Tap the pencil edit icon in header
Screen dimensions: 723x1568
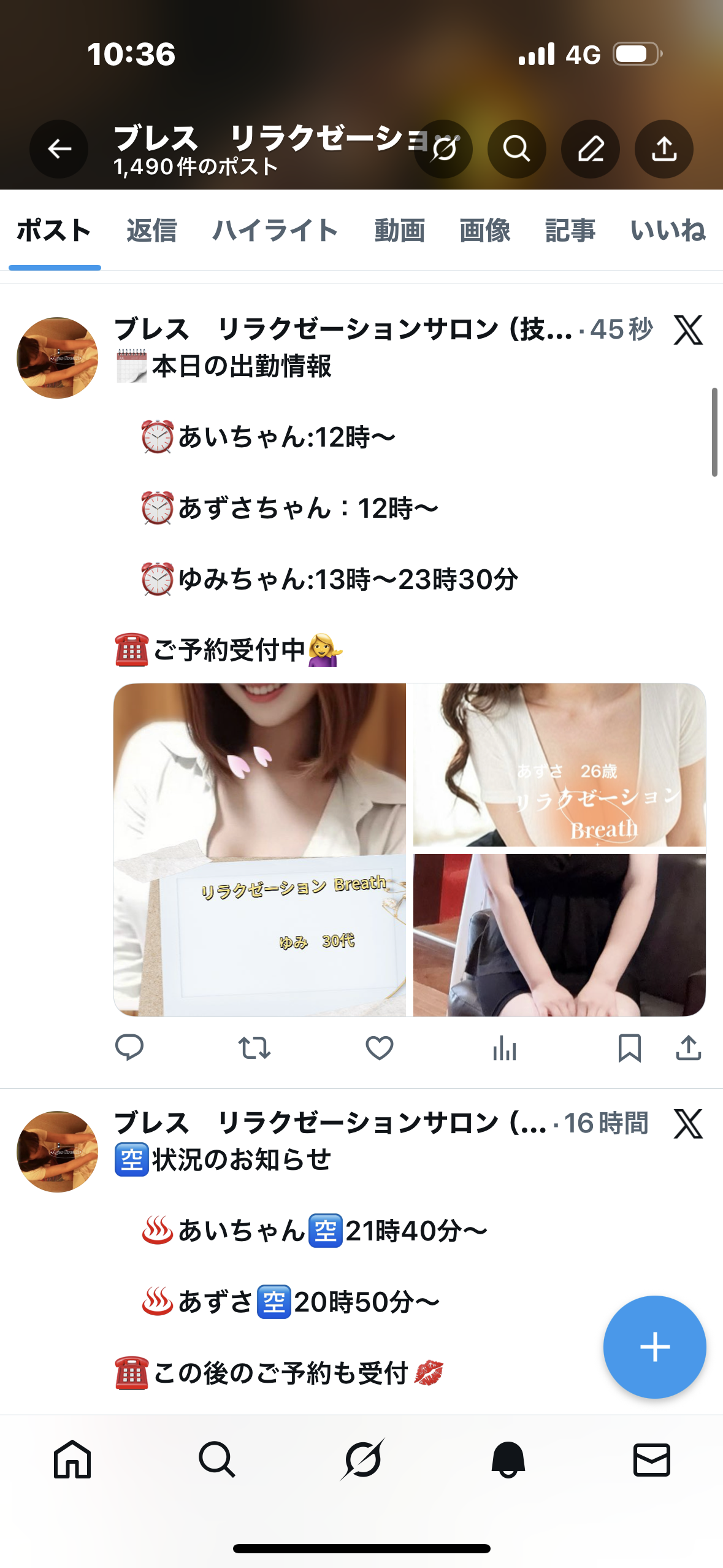point(590,149)
